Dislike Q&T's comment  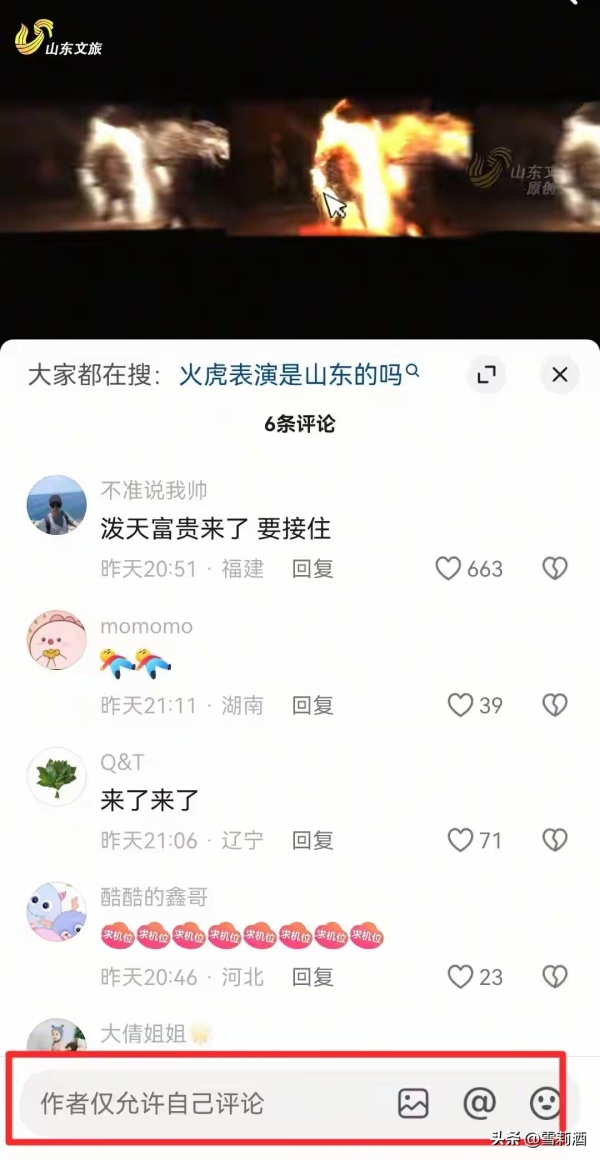pyautogui.click(x=555, y=840)
